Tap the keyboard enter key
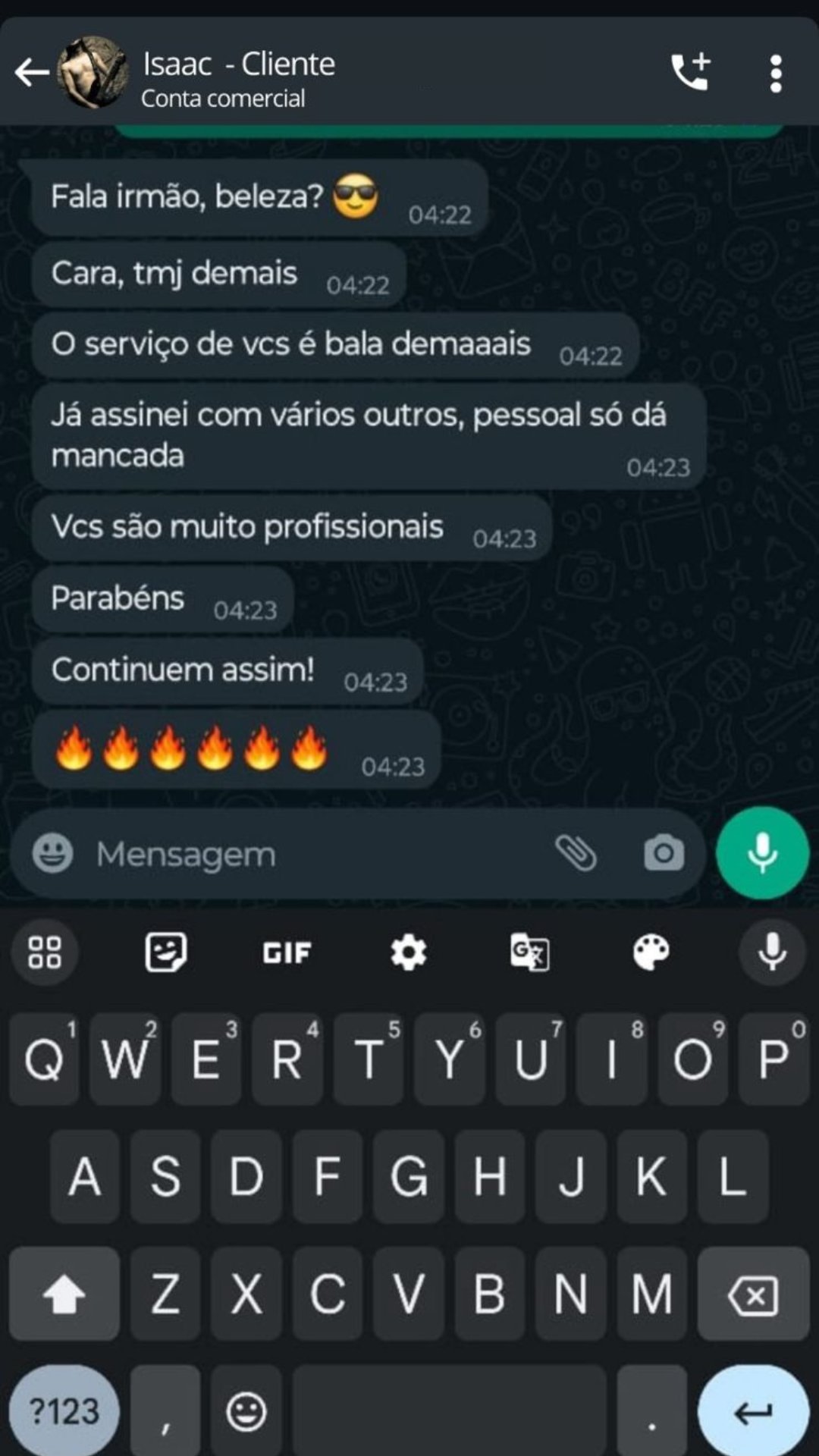The image size is (819, 1456). click(x=753, y=1411)
